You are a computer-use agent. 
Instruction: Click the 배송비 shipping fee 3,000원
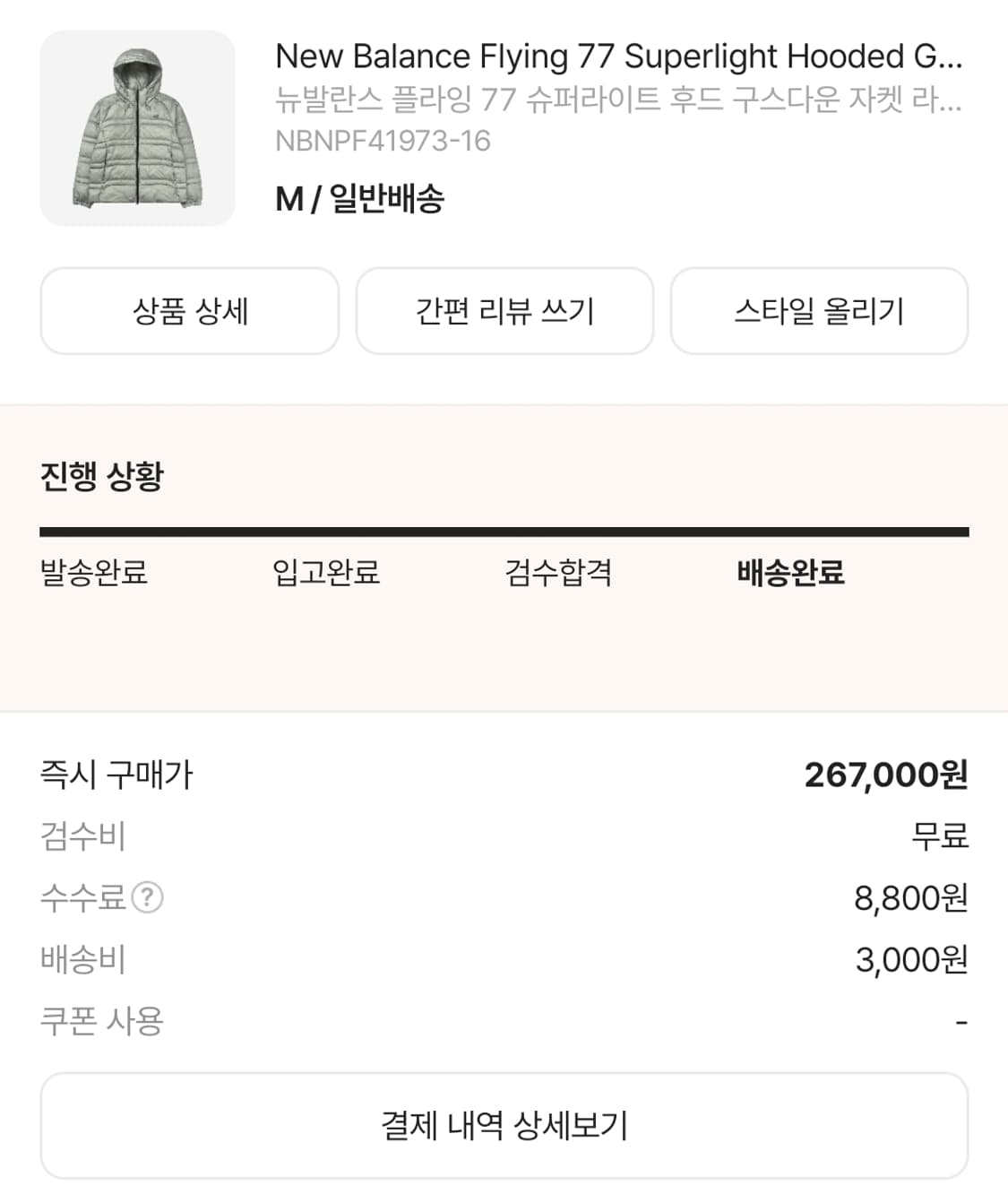(908, 959)
